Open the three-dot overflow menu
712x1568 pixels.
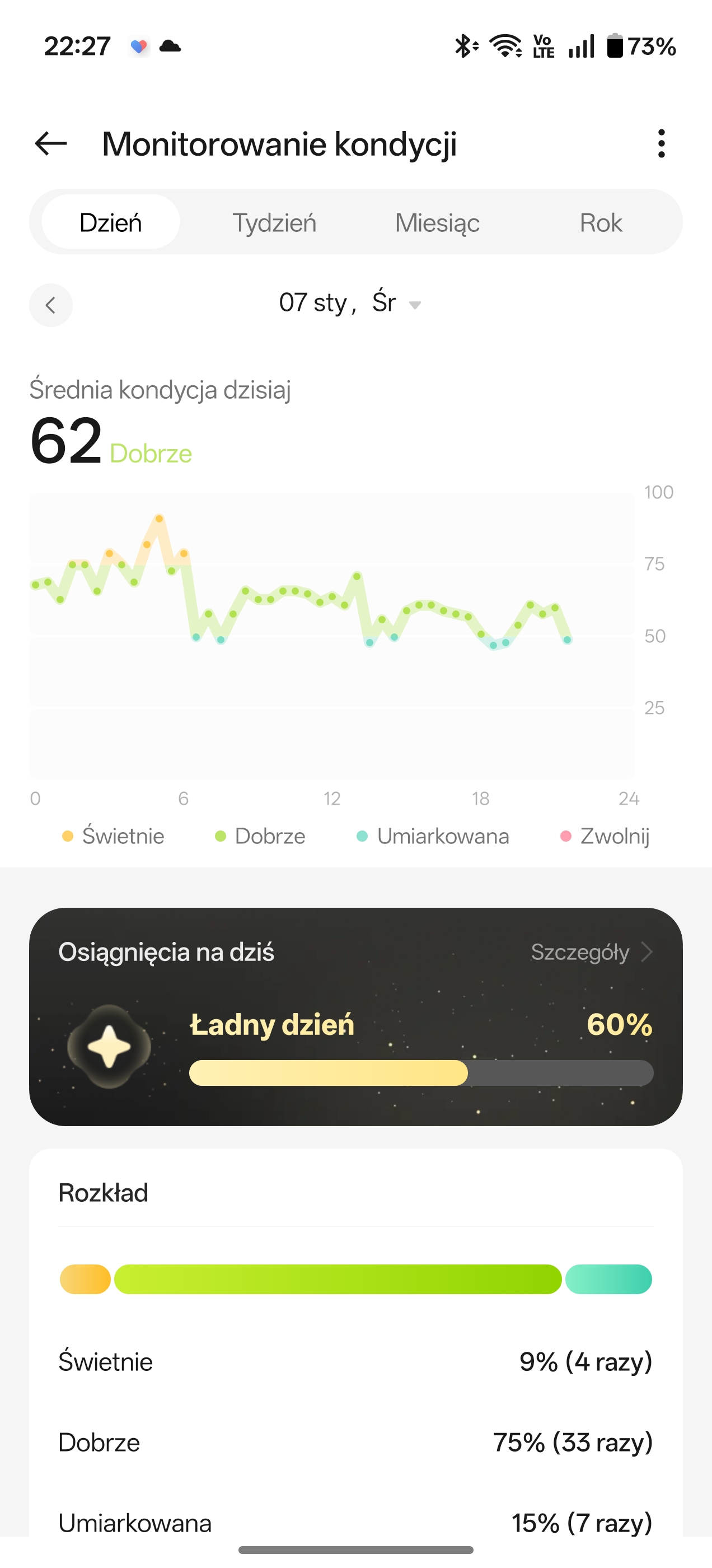click(661, 144)
